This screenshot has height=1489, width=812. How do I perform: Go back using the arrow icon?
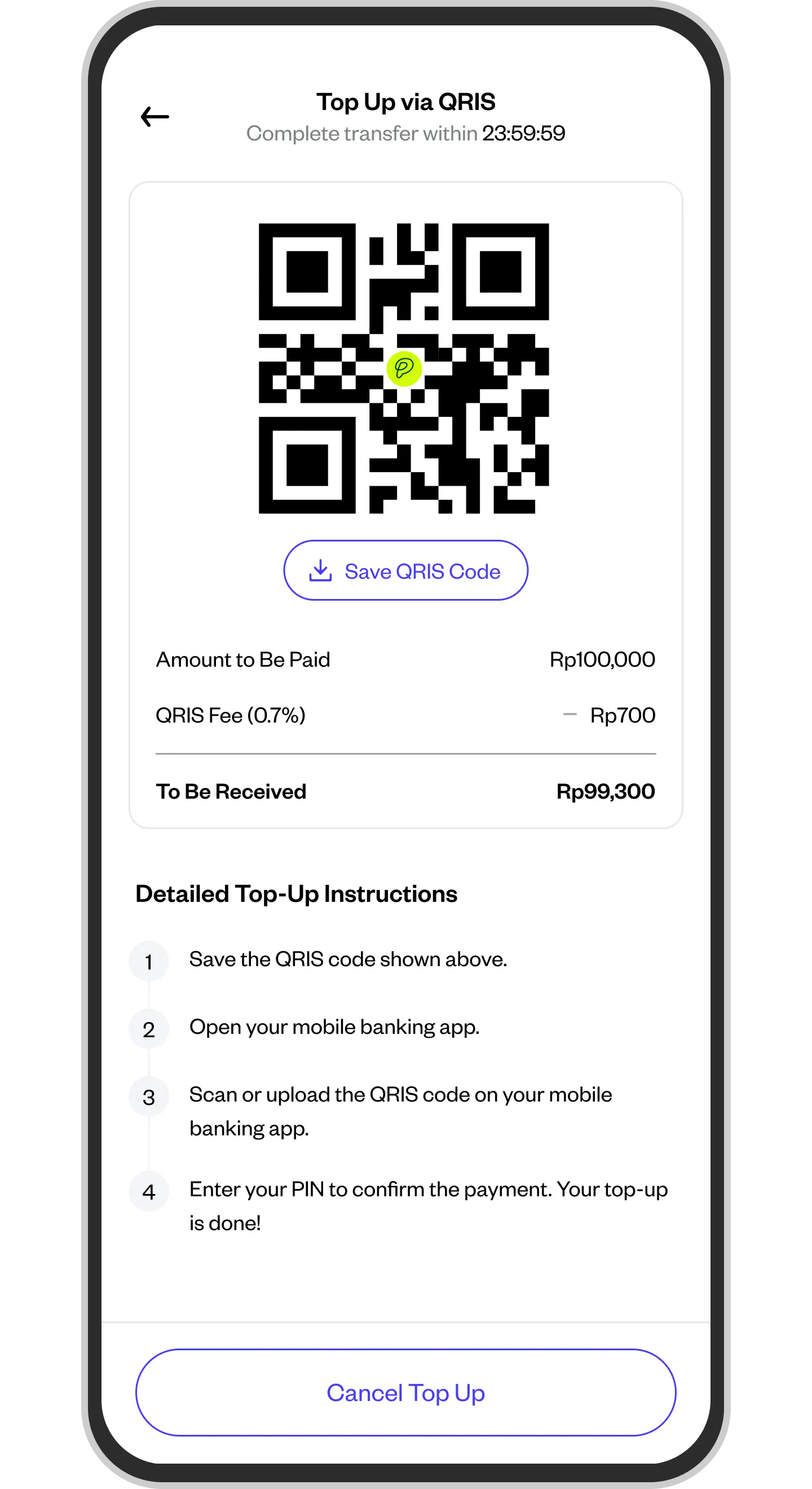point(155,117)
